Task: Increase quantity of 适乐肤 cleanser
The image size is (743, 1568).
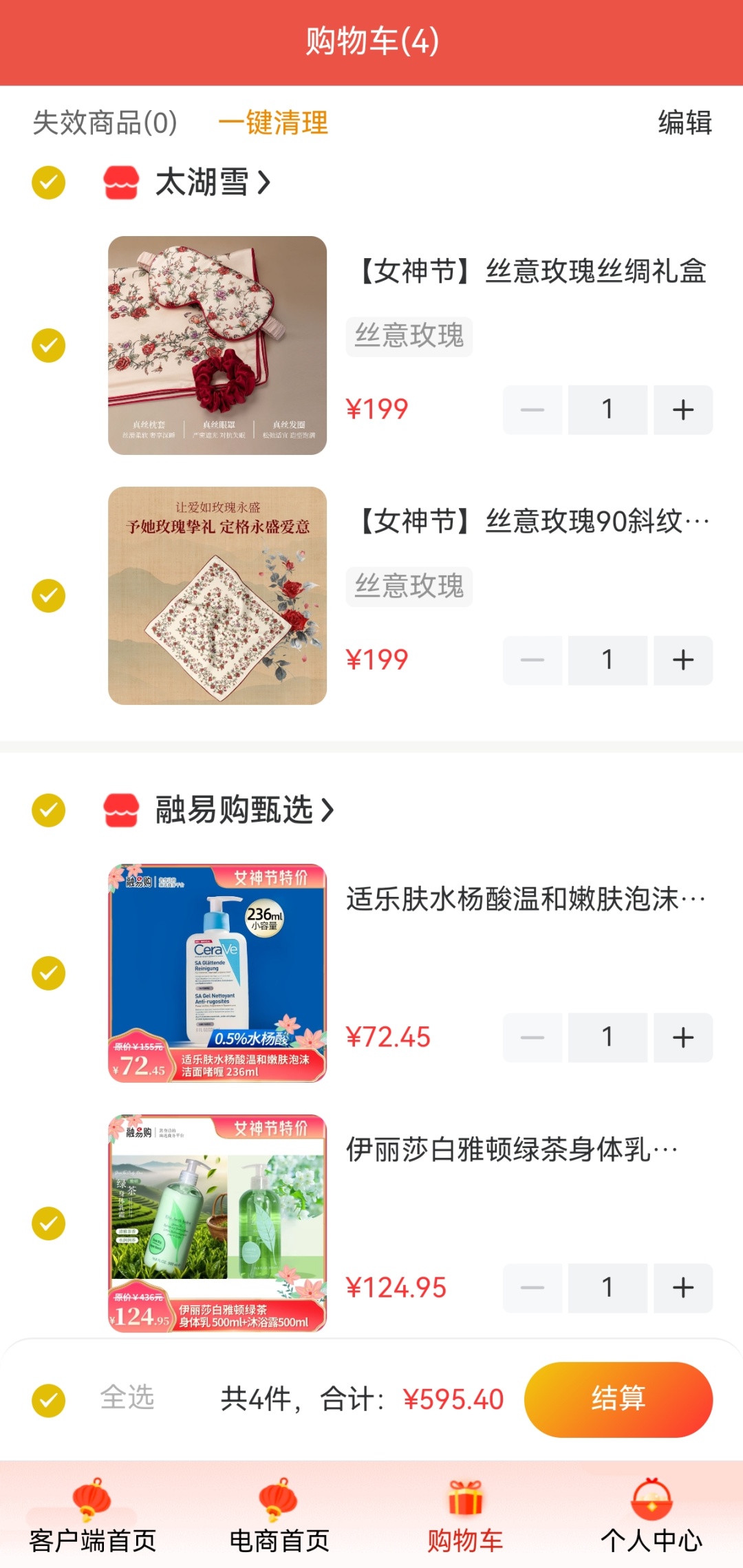Action: (x=682, y=1037)
